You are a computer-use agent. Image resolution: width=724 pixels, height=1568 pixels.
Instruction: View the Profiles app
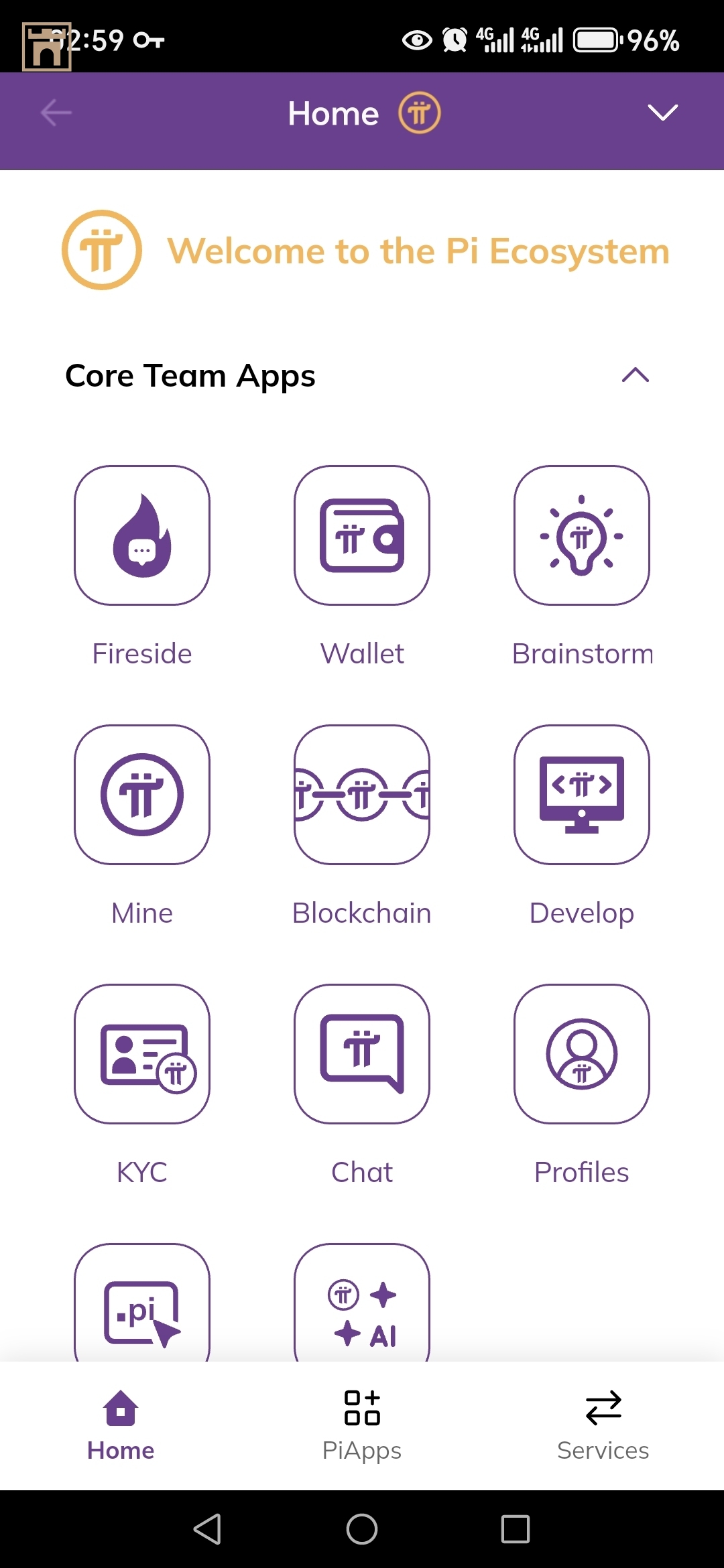[582, 1054]
